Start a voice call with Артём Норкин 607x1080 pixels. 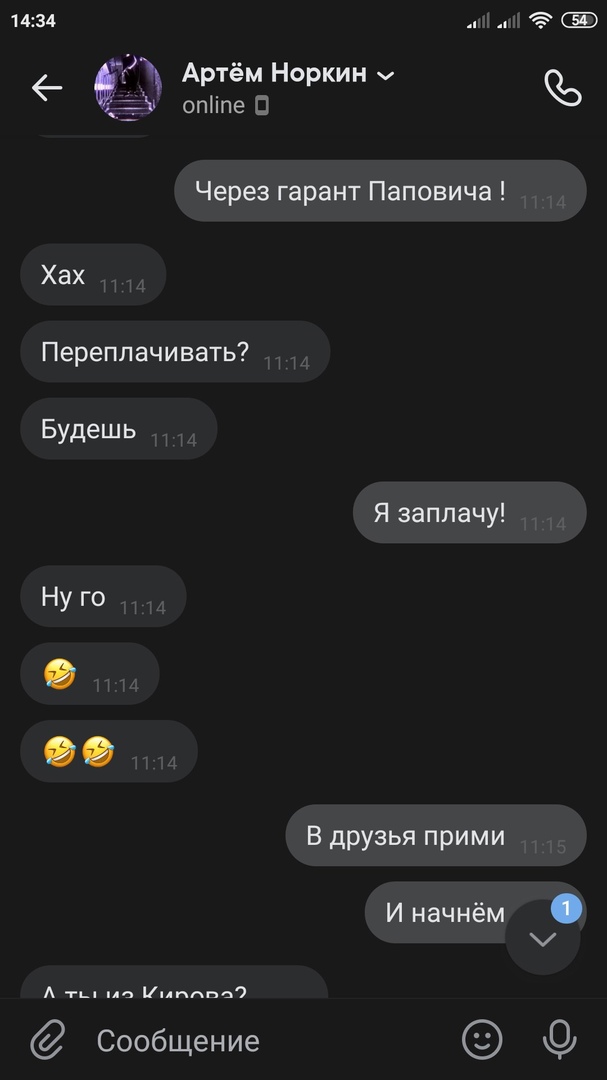[x=562, y=88]
